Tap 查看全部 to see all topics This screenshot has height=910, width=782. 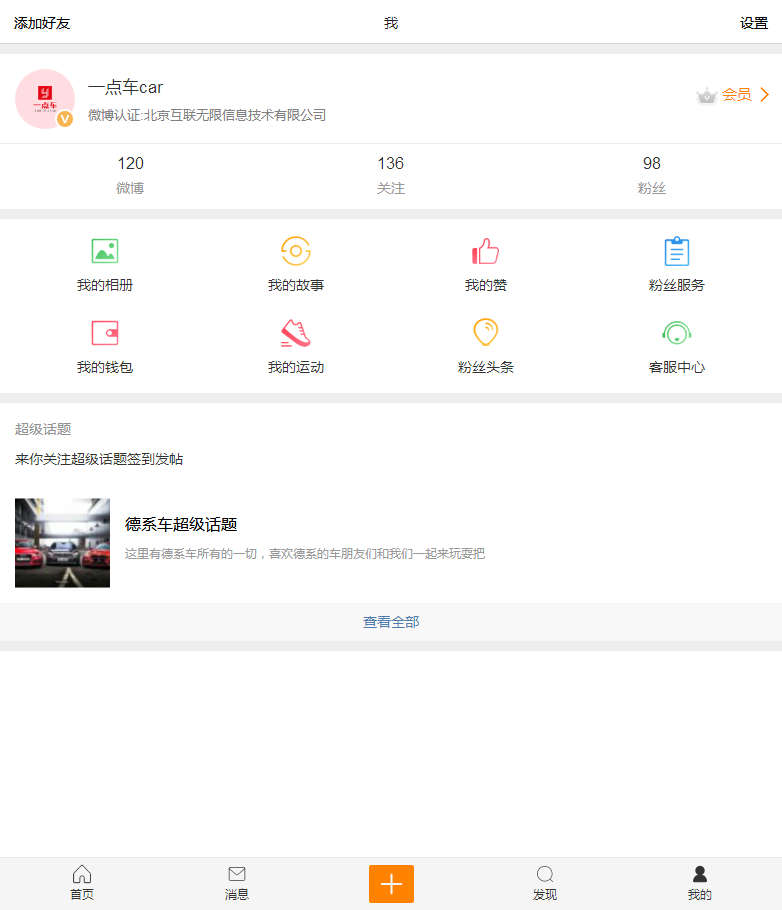coord(391,622)
